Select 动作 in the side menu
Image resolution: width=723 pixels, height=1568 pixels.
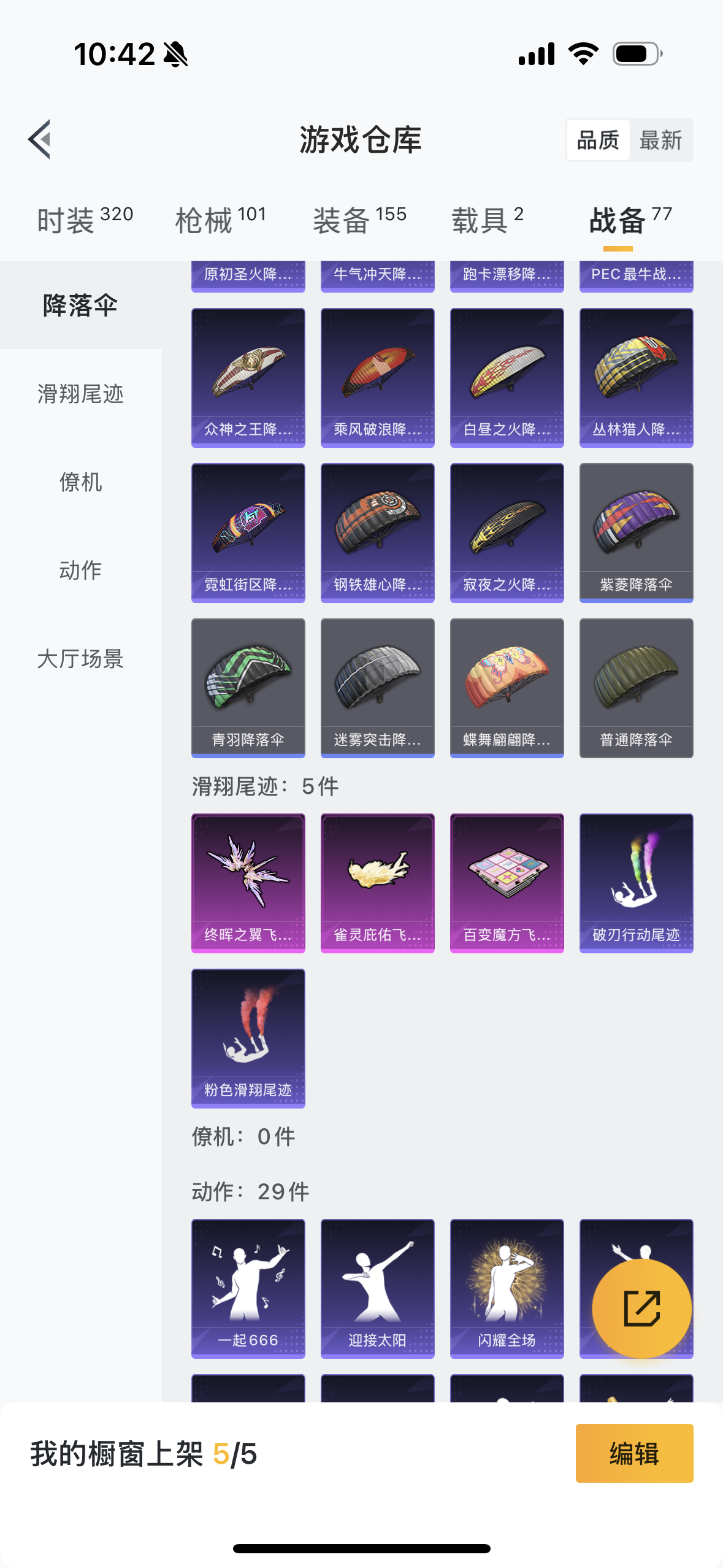(x=81, y=571)
